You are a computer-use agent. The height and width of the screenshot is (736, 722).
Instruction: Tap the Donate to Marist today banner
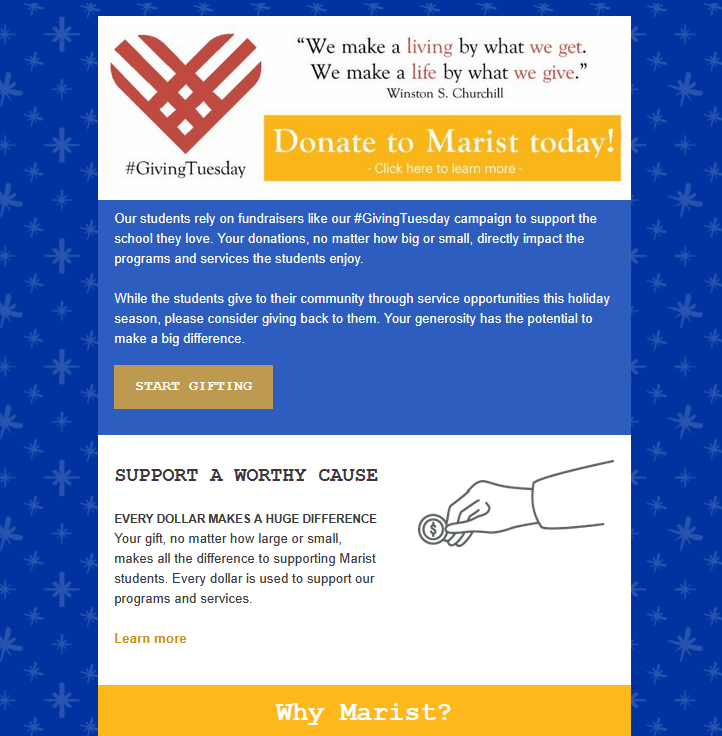tap(442, 148)
